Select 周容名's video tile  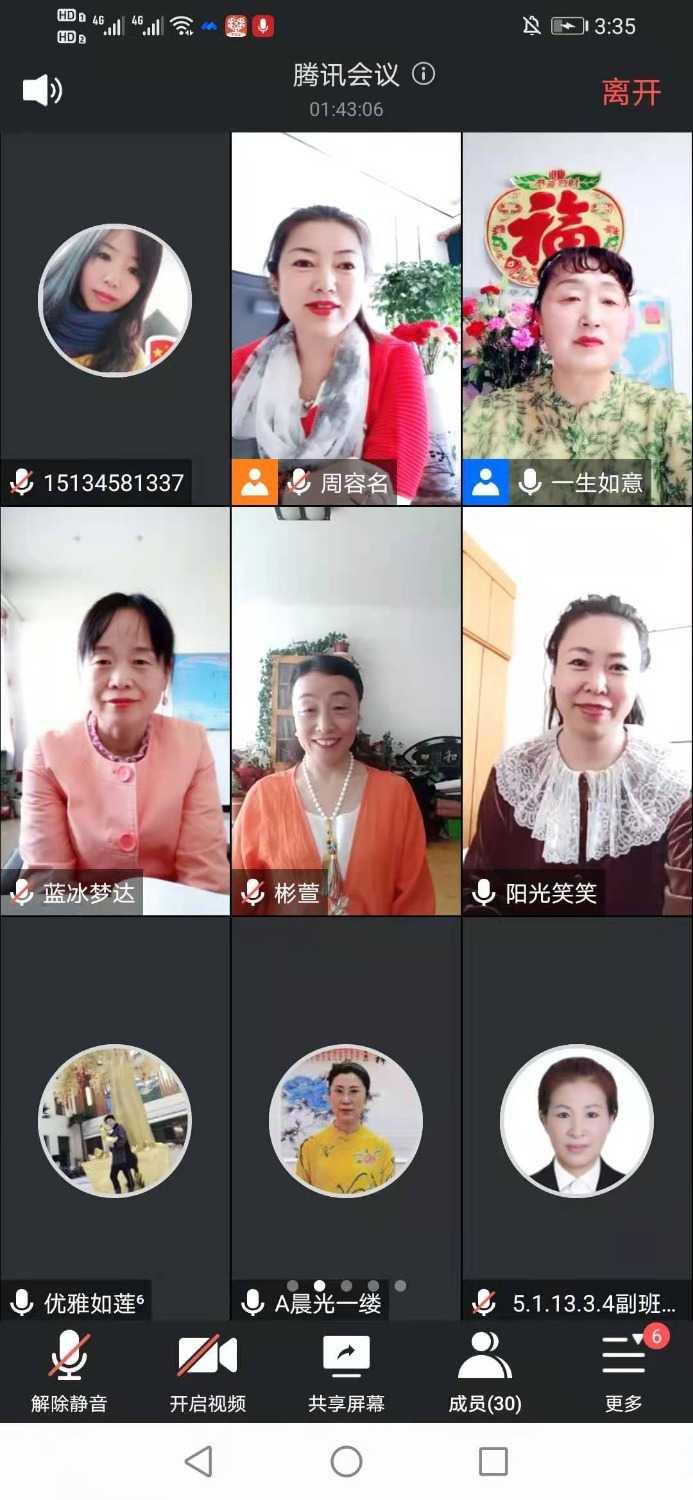(x=346, y=318)
